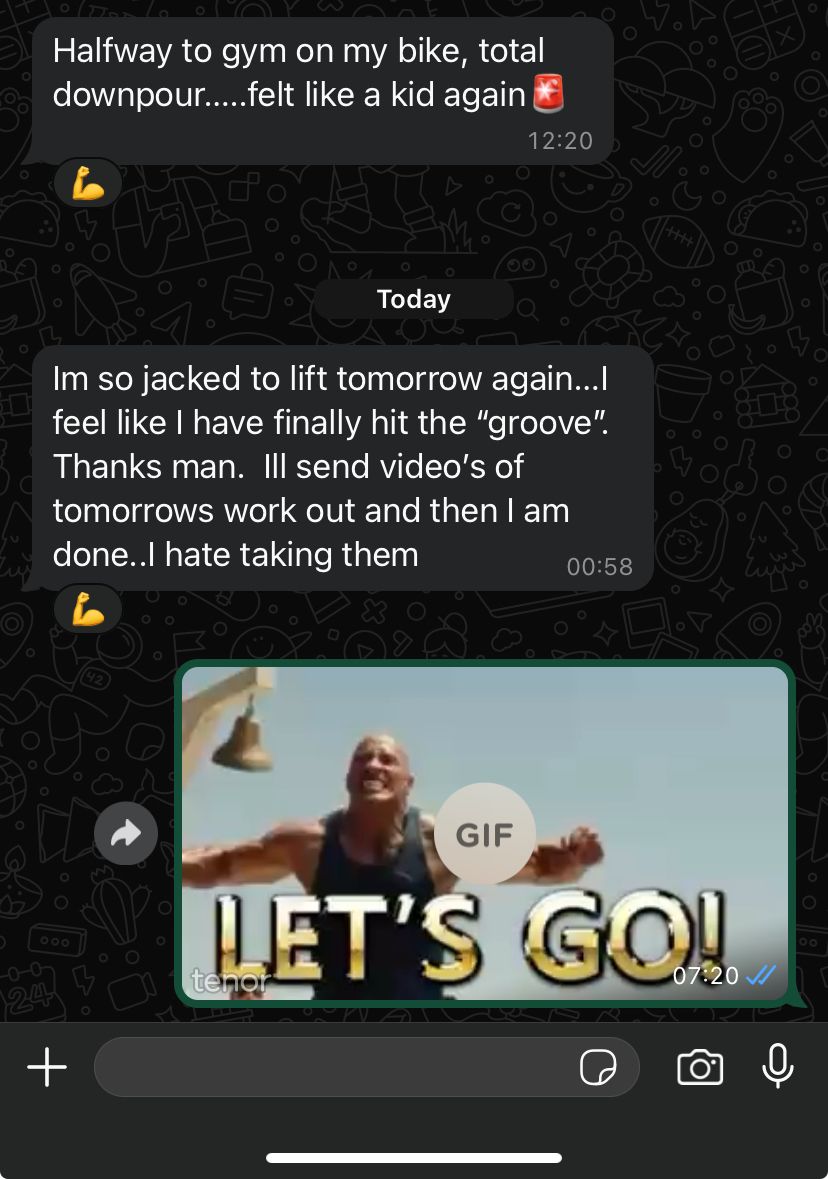Screen dimensions: 828x1179
Task: Tap the Today chat separator pill
Action: click(413, 298)
